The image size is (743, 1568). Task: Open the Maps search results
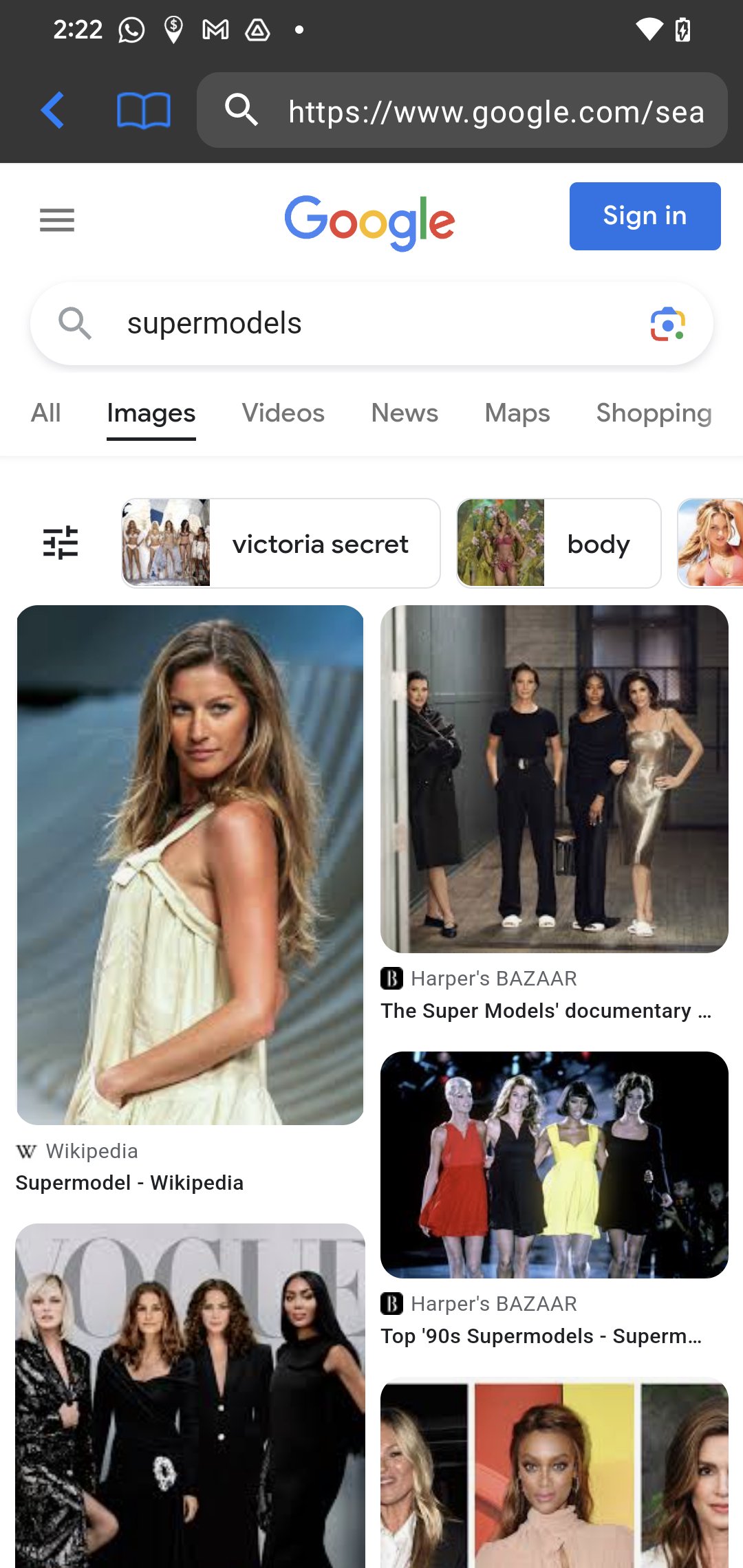(x=516, y=413)
